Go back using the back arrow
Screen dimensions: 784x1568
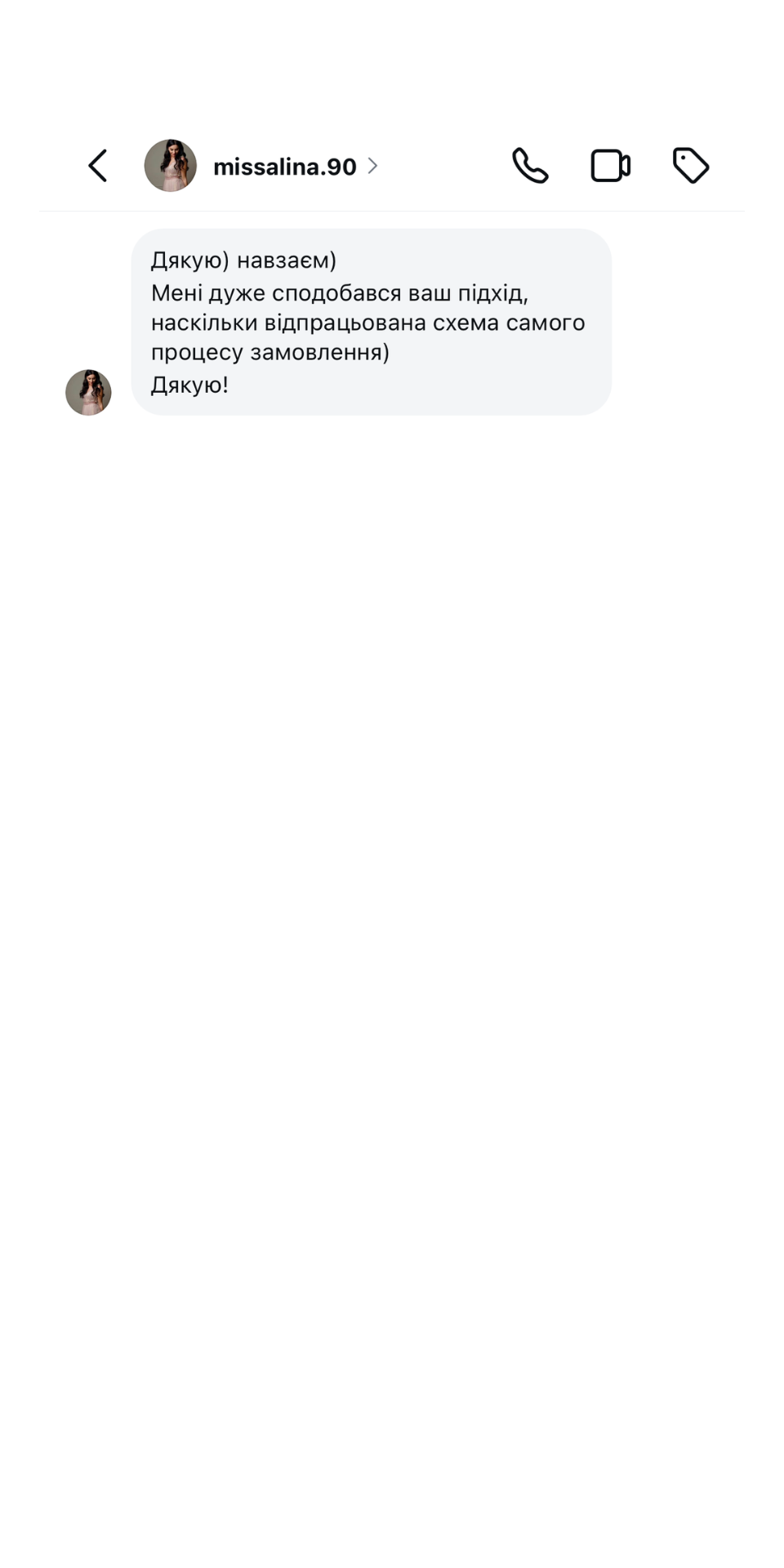[98, 166]
